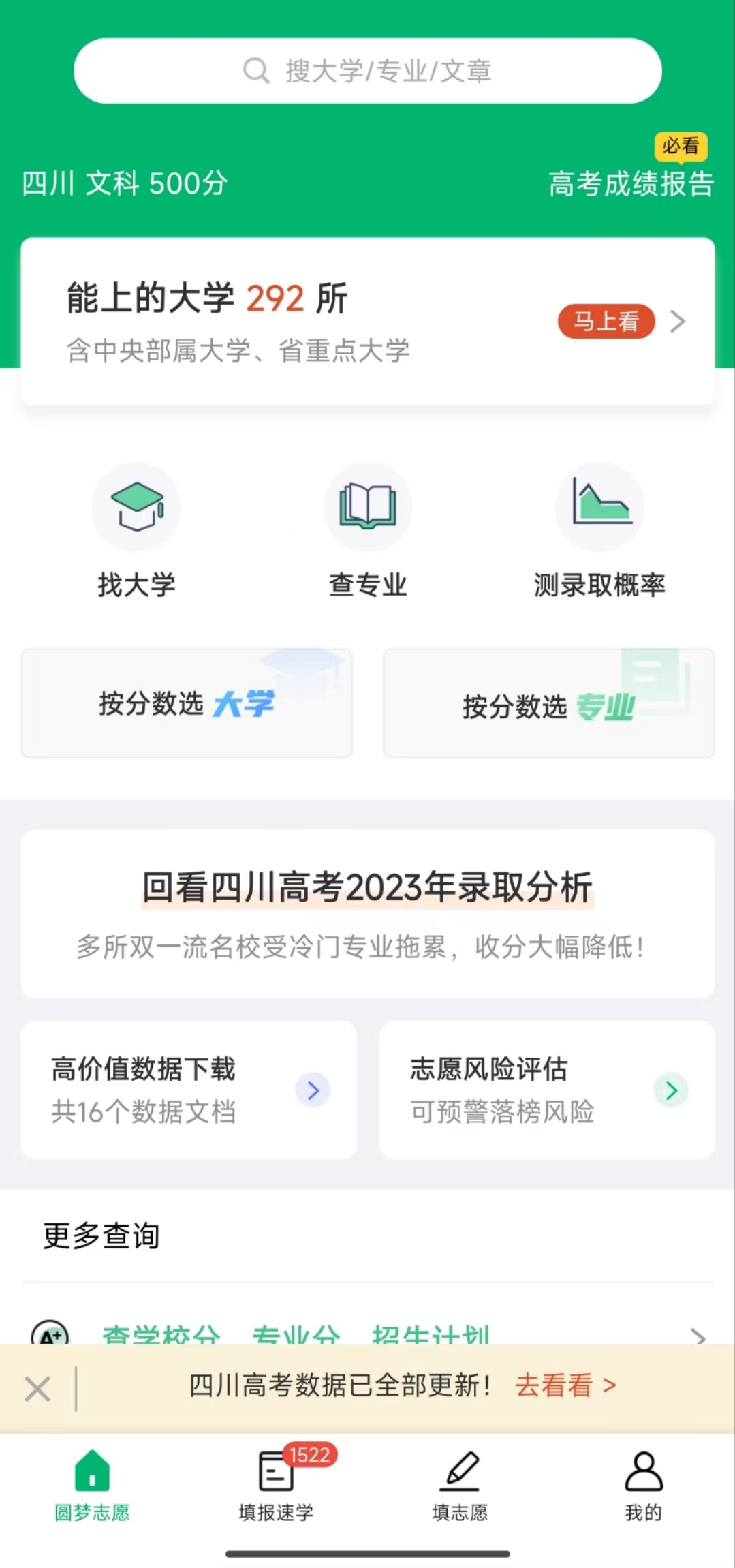
Task: Switch to the 填报速学 tab
Action: pyautogui.click(x=276, y=1486)
